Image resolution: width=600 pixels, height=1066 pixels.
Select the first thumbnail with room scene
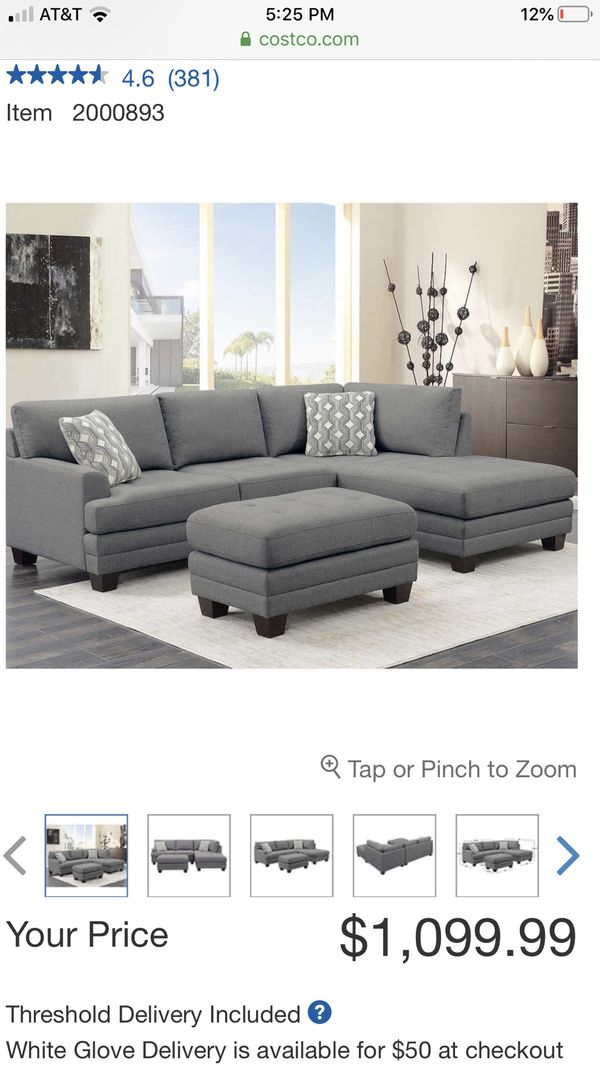click(x=86, y=855)
